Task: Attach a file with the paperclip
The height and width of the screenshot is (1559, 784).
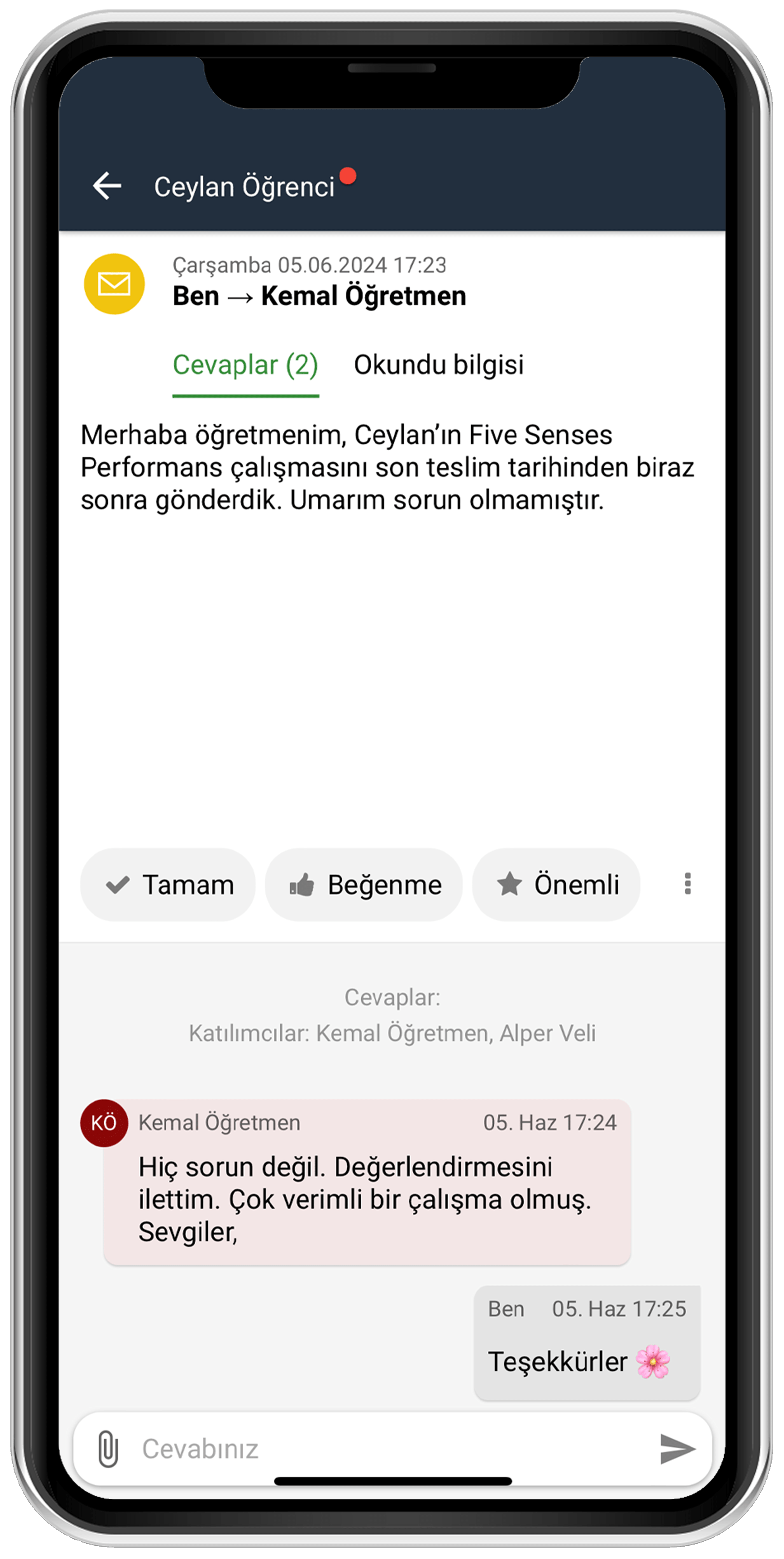Action: coord(108,1449)
